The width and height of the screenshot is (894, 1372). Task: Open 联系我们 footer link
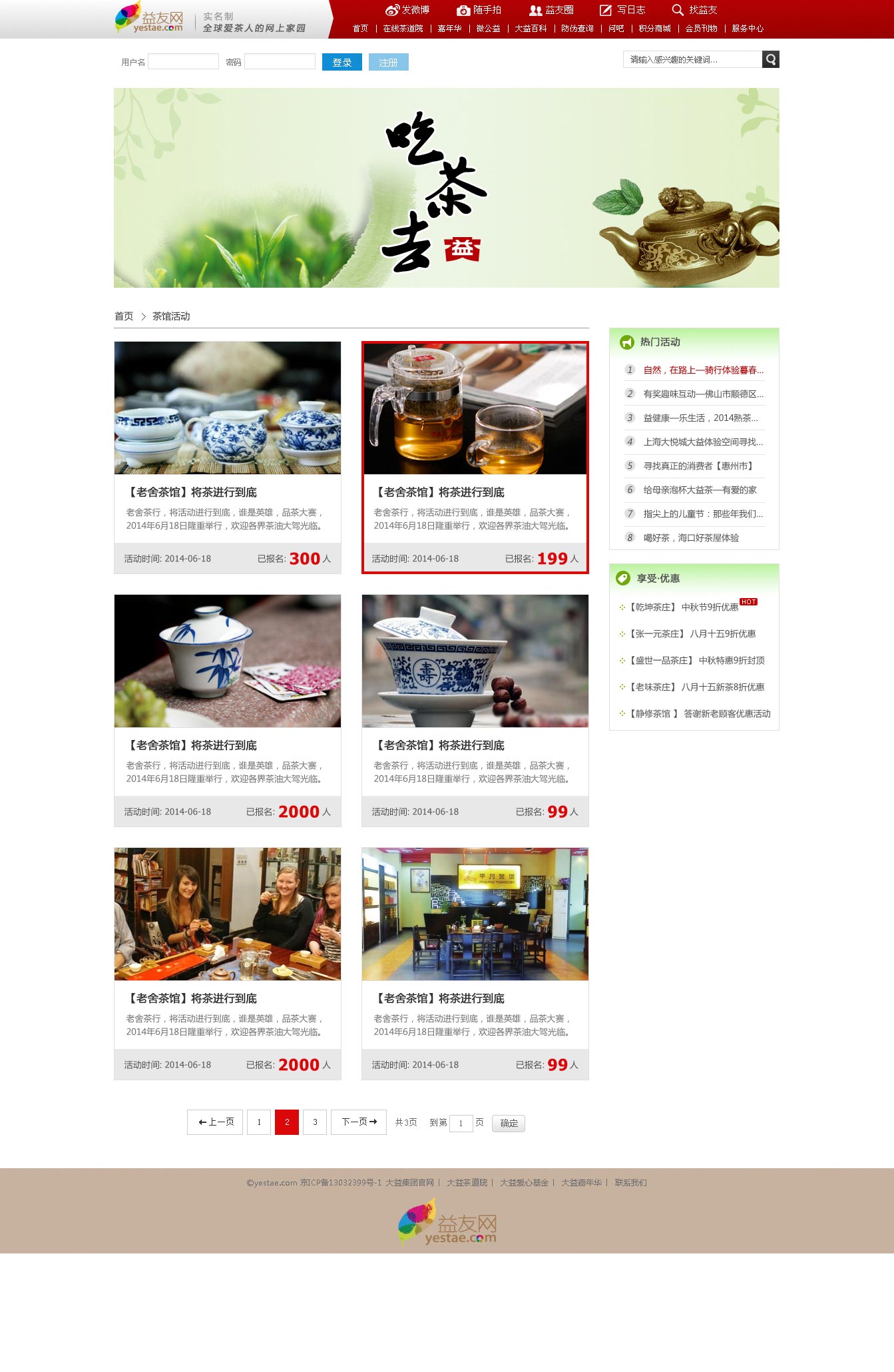(630, 1183)
